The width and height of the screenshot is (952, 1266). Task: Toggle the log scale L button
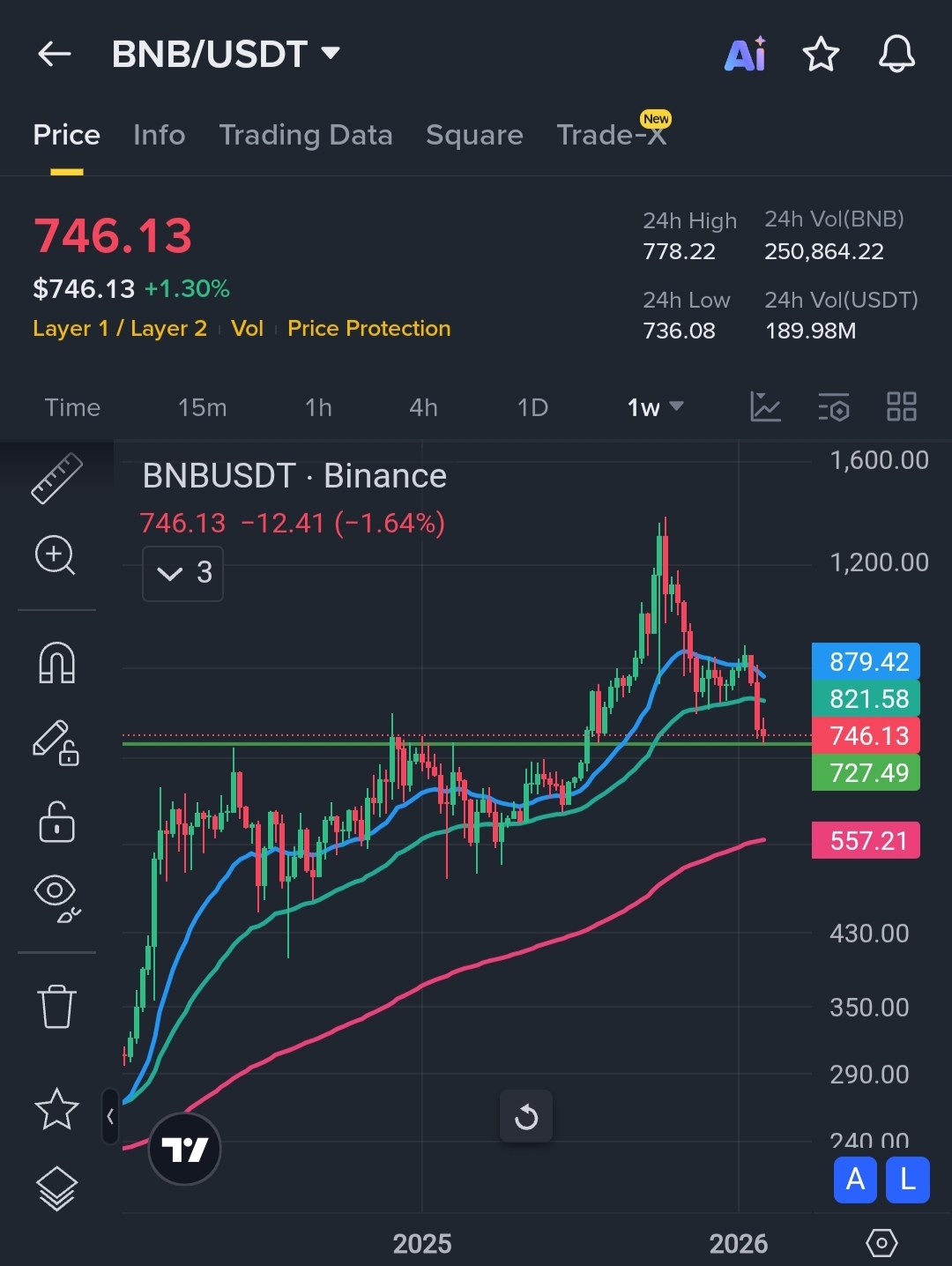pyautogui.click(x=907, y=1180)
